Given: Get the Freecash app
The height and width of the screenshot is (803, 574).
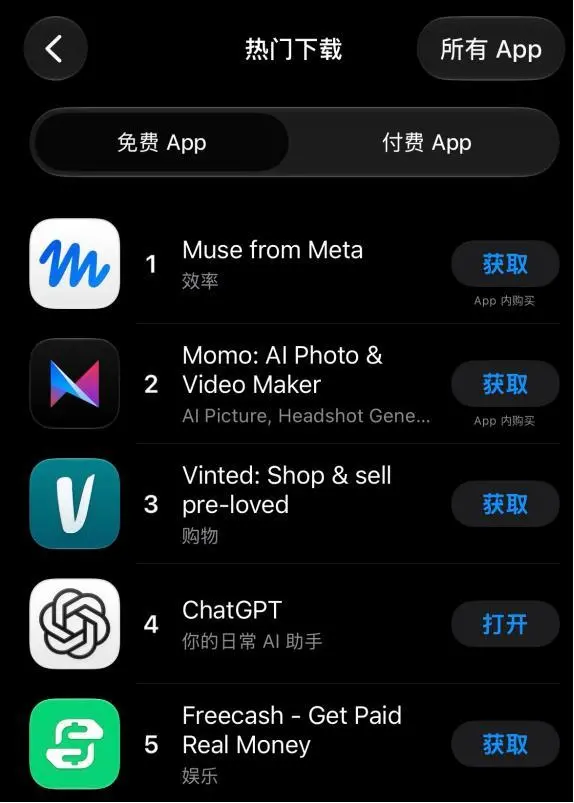Looking at the screenshot, I should 505,744.
